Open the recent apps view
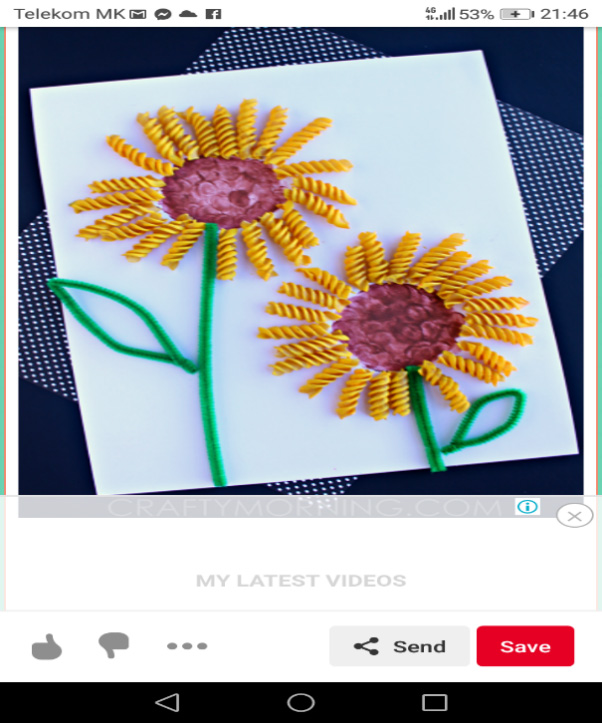The image size is (602, 723). pos(434,702)
